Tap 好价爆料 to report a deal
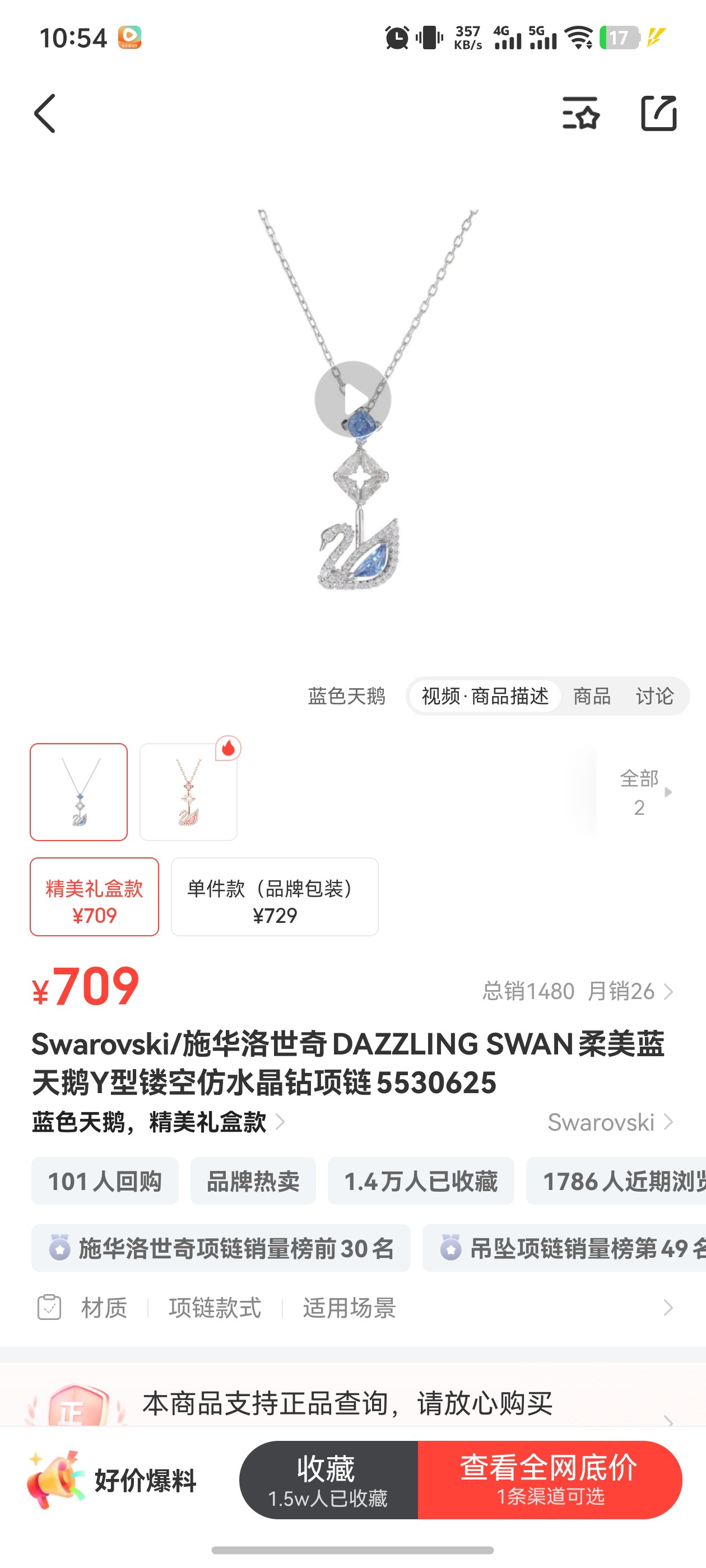Viewport: 706px width, 1568px height. pos(112,1480)
